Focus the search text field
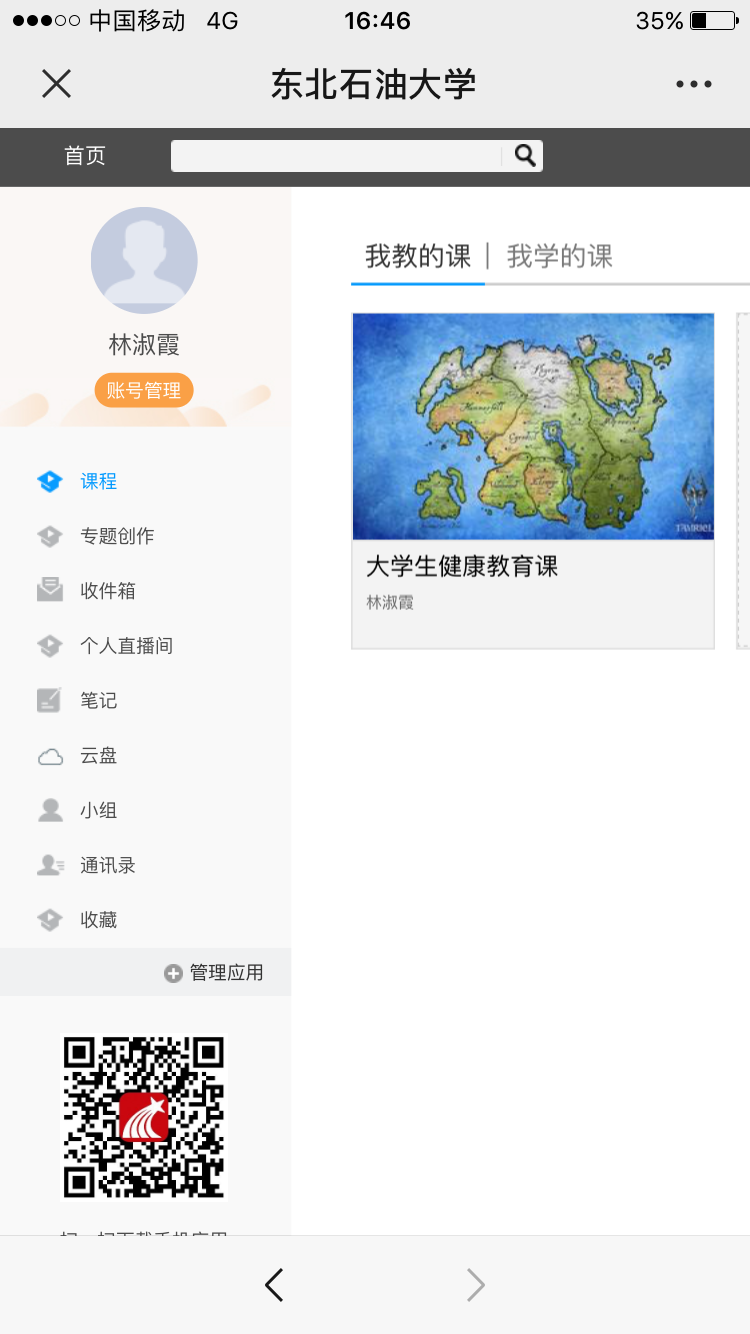750x1334 pixels. click(337, 156)
